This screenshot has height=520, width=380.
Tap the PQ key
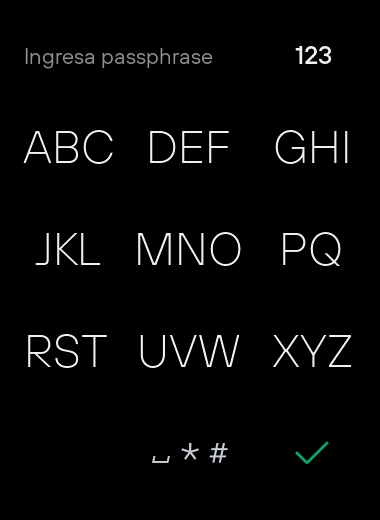(x=311, y=250)
